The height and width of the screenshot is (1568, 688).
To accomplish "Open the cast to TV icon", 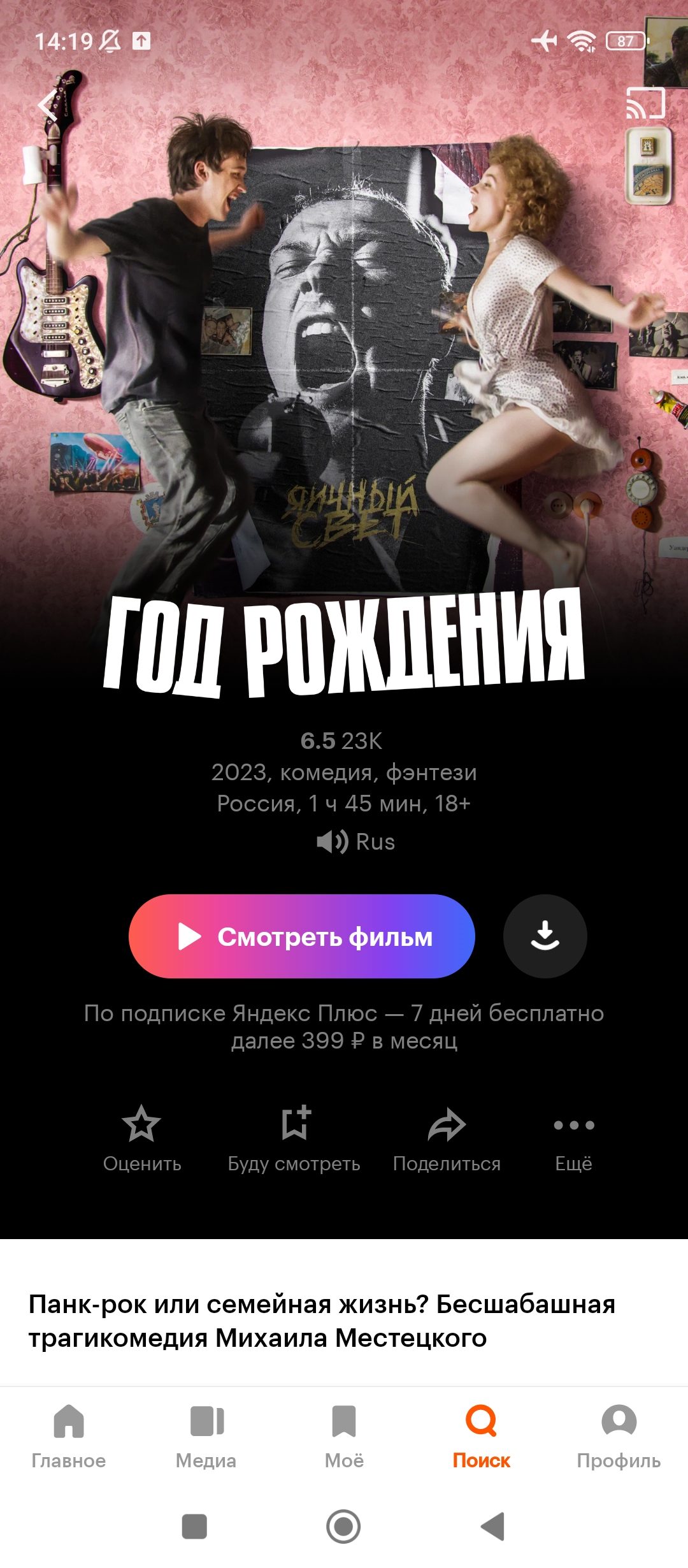I will [645, 103].
